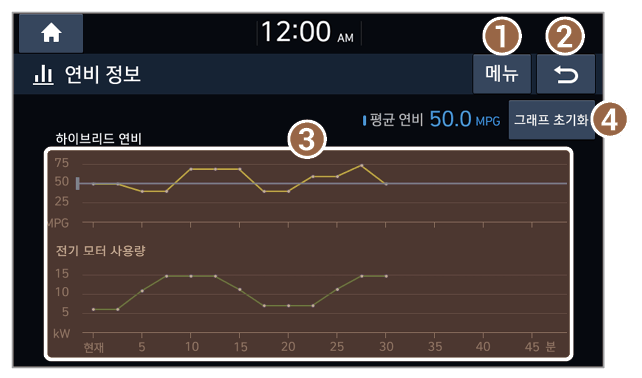Reset the graph with 그래프 초기화
The image size is (642, 378).
click(552, 120)
